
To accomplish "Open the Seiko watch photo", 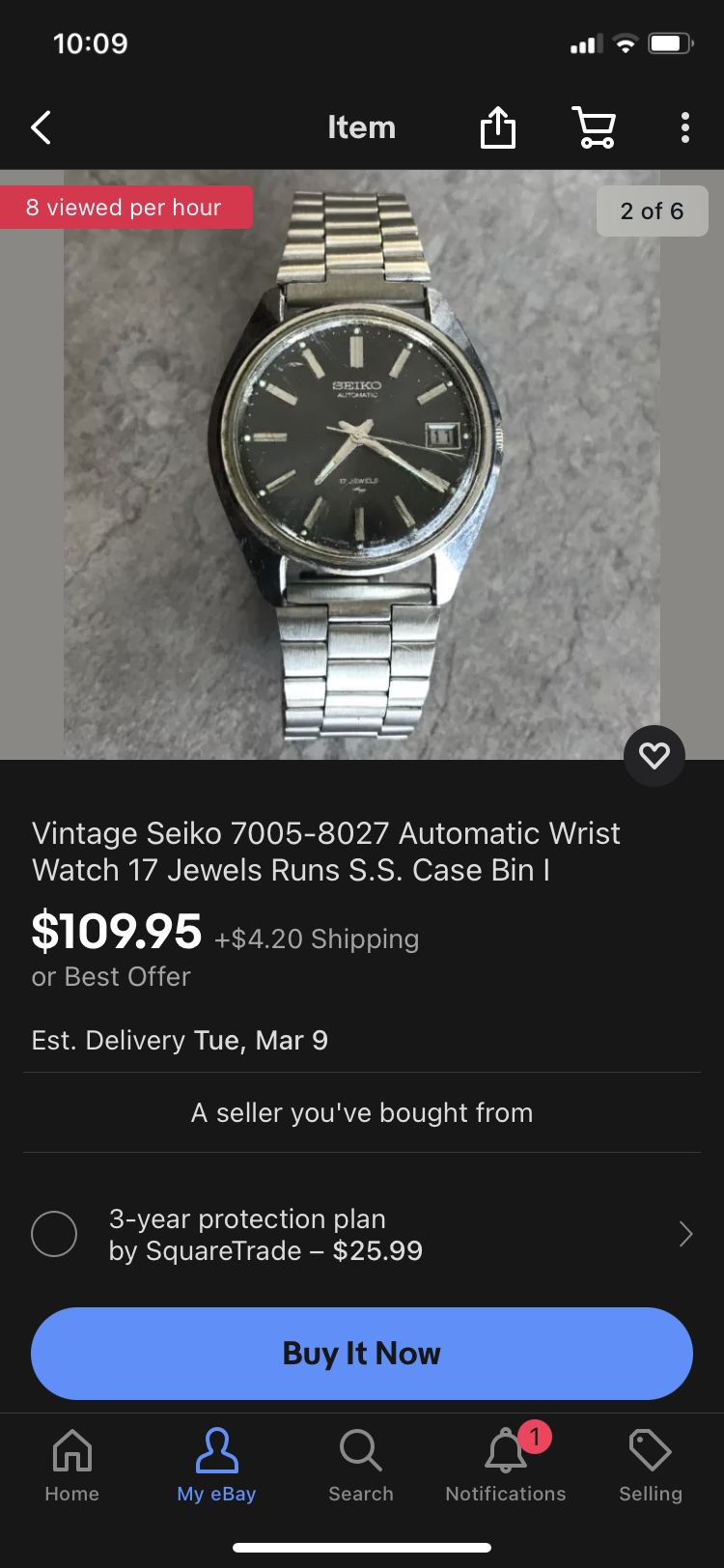I will click(362, 463).
